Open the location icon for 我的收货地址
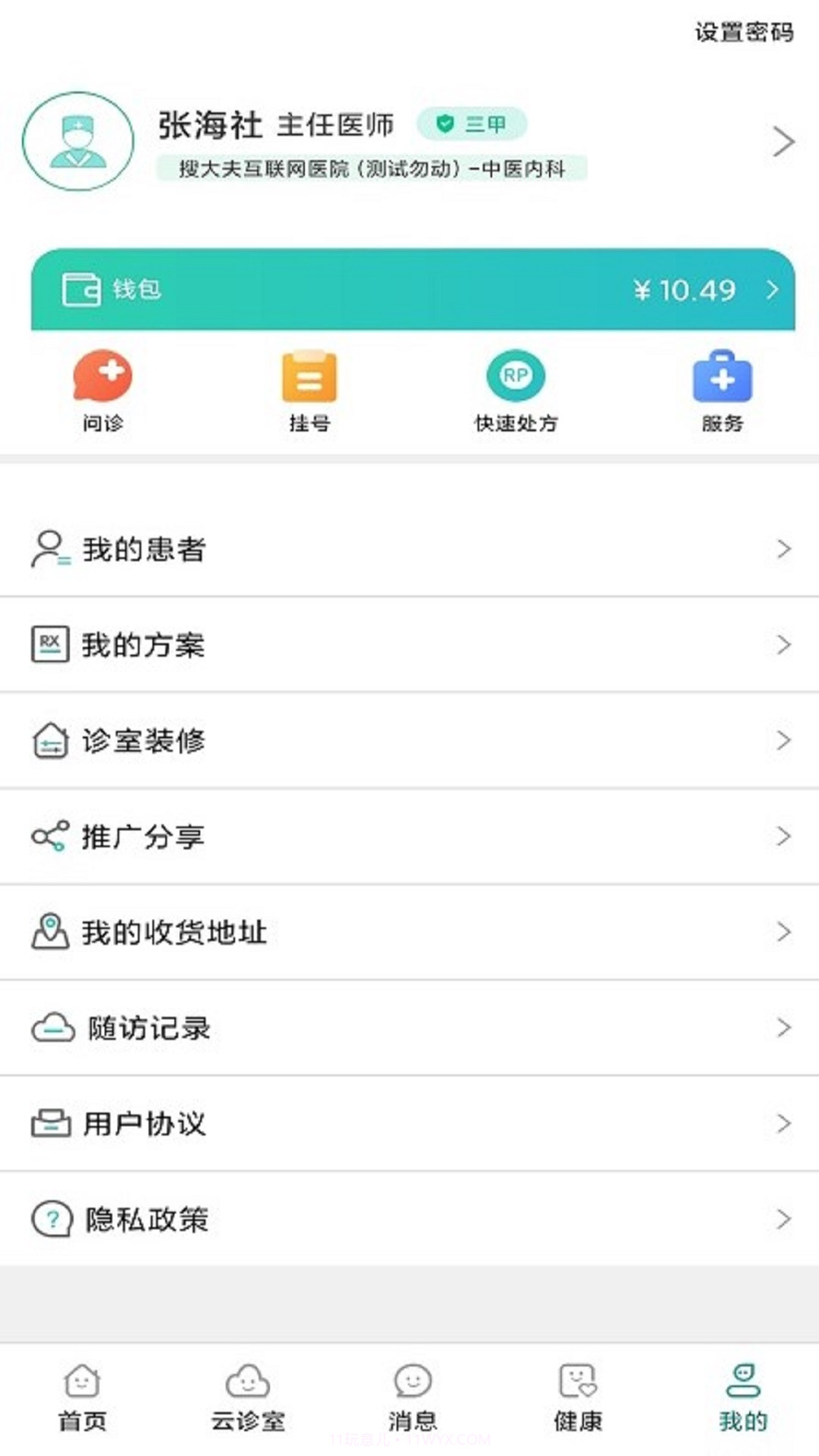819x1456 pixels. point(49,931)
